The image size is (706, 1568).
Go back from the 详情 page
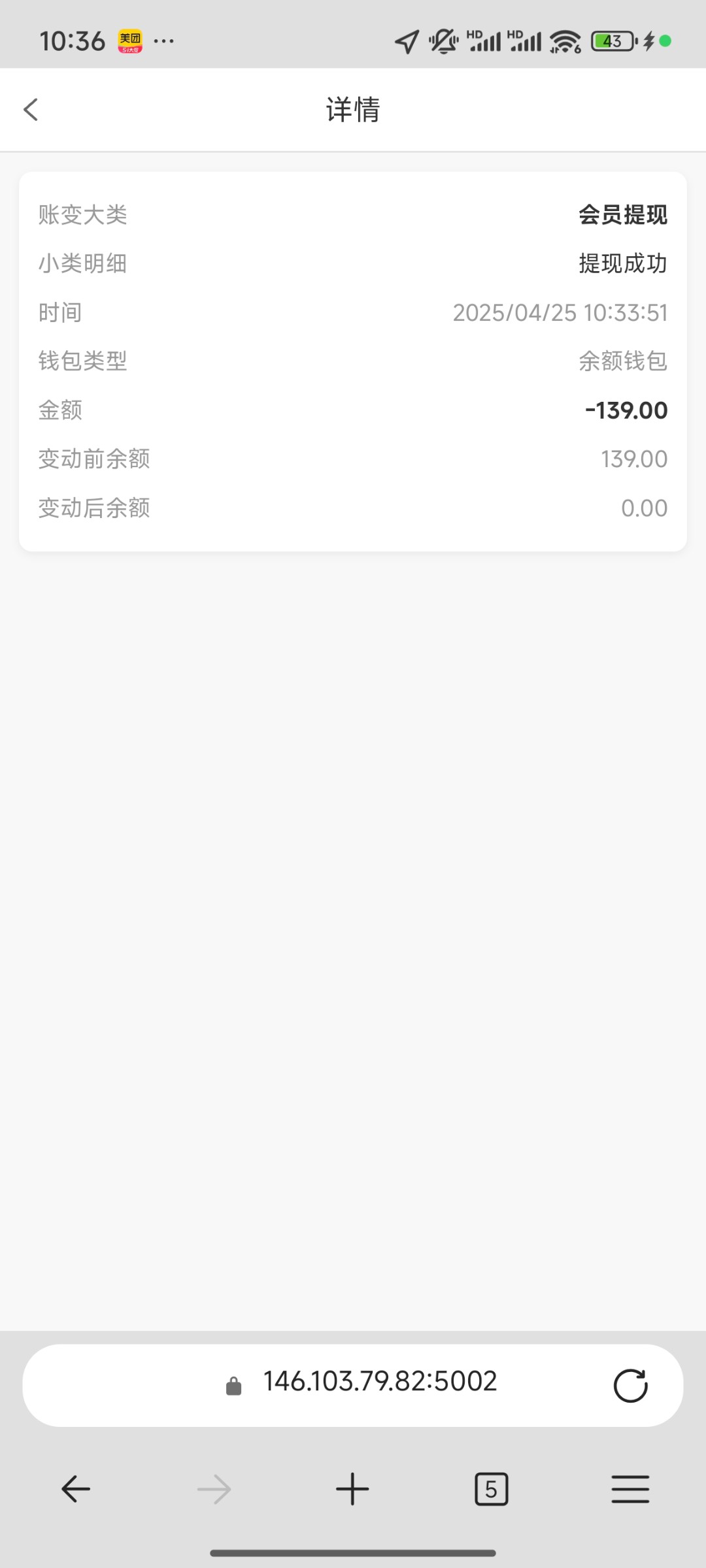click(x=31, y=110)
